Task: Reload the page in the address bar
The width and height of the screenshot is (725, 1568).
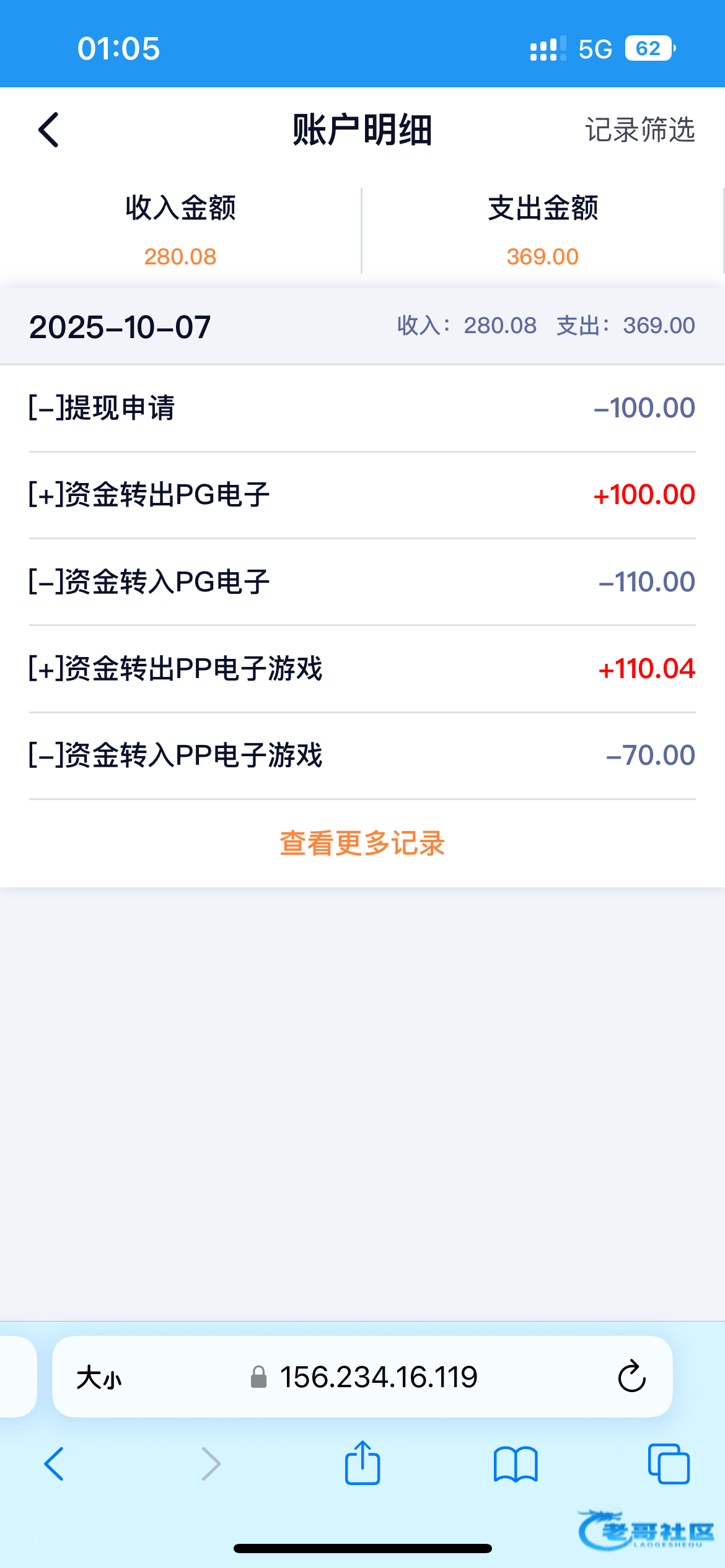Action: pos(631,1377)
